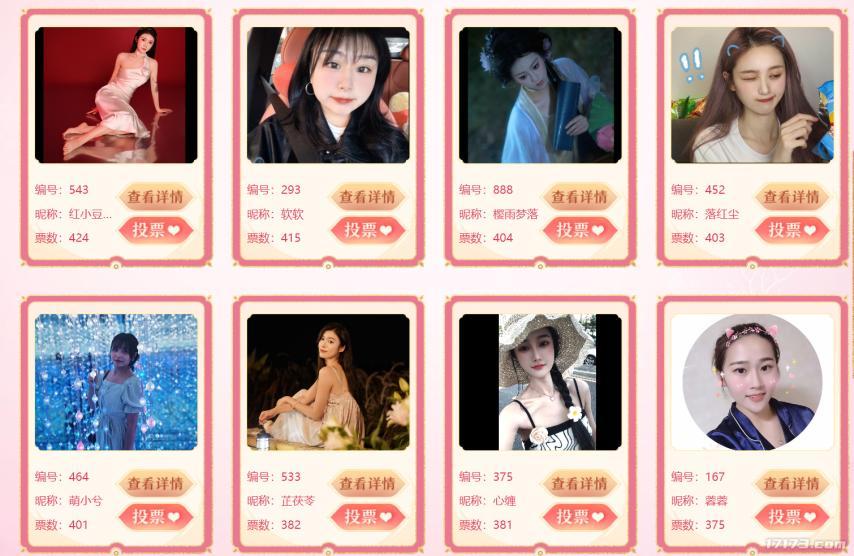Show details for 蓁蓁
The height and width of the screenshot is (556, 854).
tap(791, 484)
